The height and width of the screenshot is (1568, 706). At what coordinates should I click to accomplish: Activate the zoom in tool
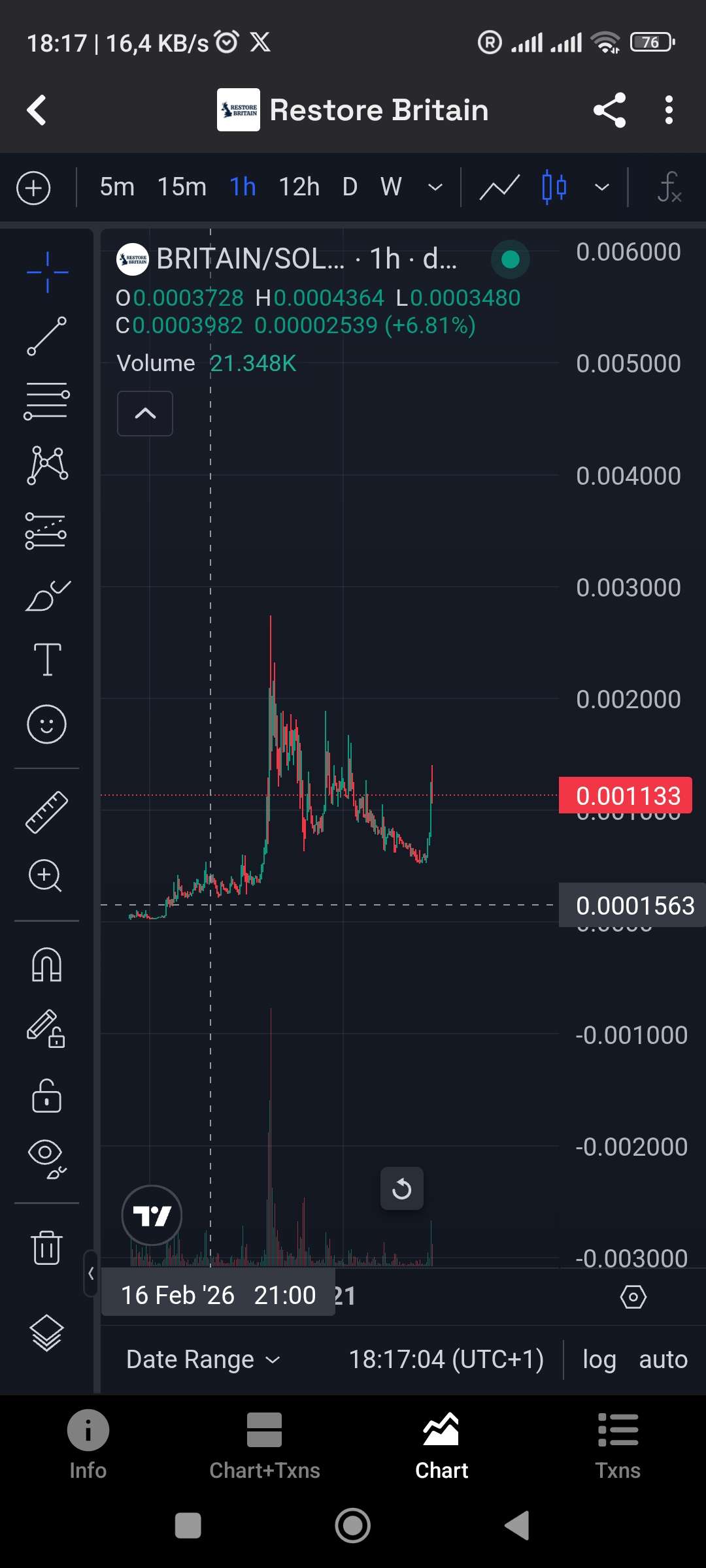(46, 876)
